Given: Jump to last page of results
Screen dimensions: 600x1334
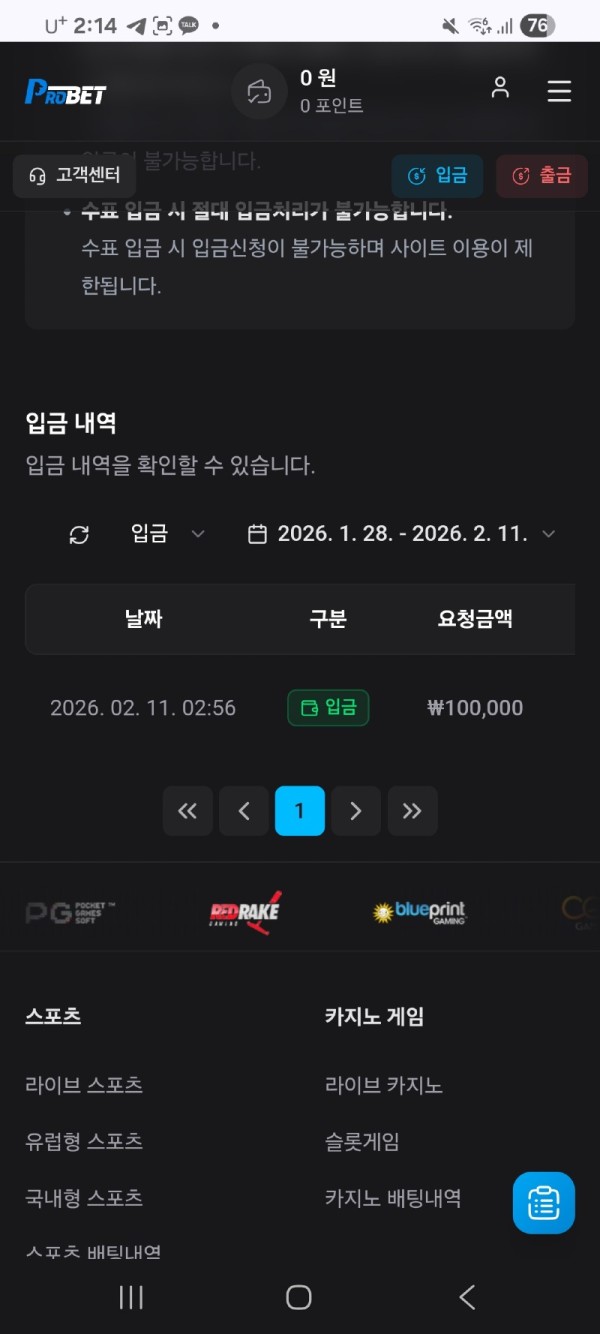Looking at the screenshot, I should 412,811.
